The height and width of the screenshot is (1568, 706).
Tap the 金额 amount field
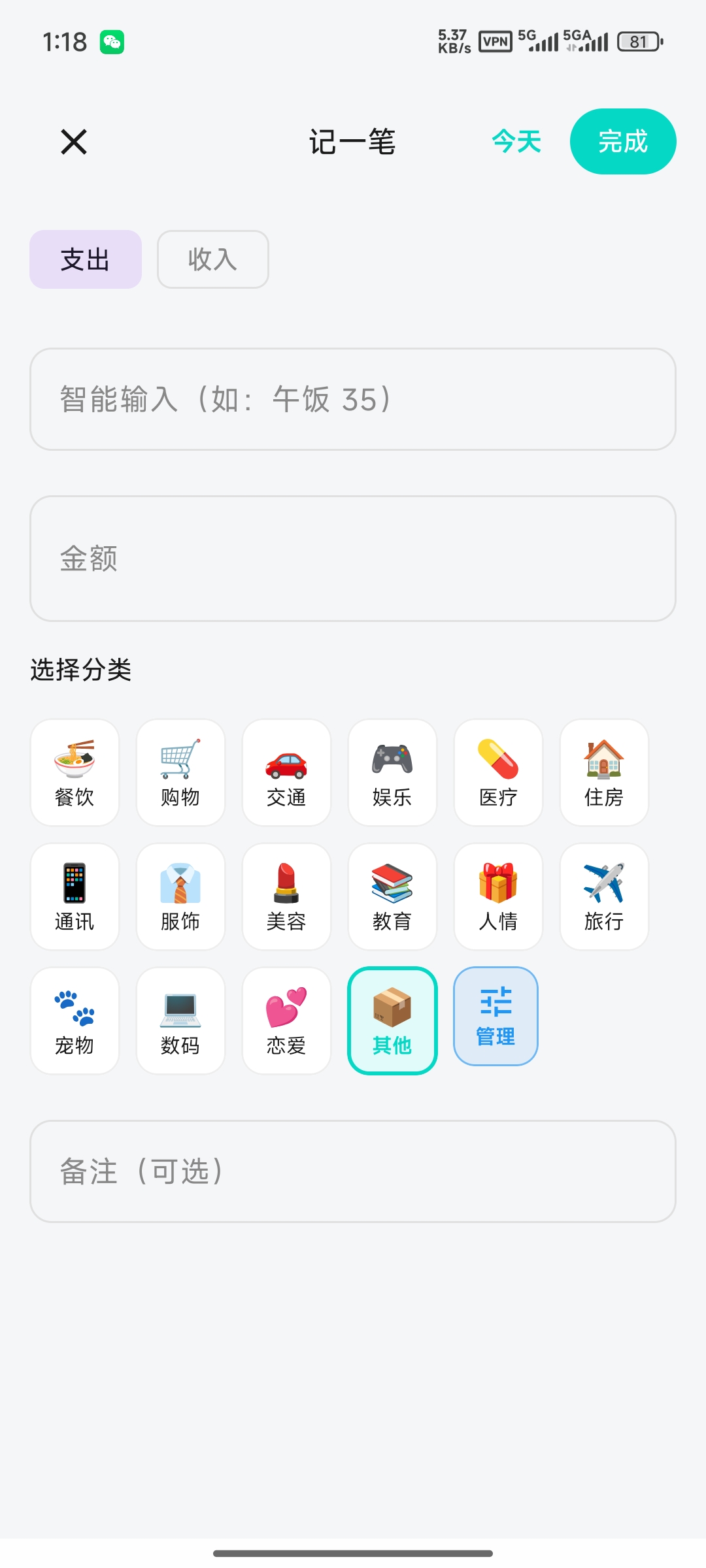point(353,559)
